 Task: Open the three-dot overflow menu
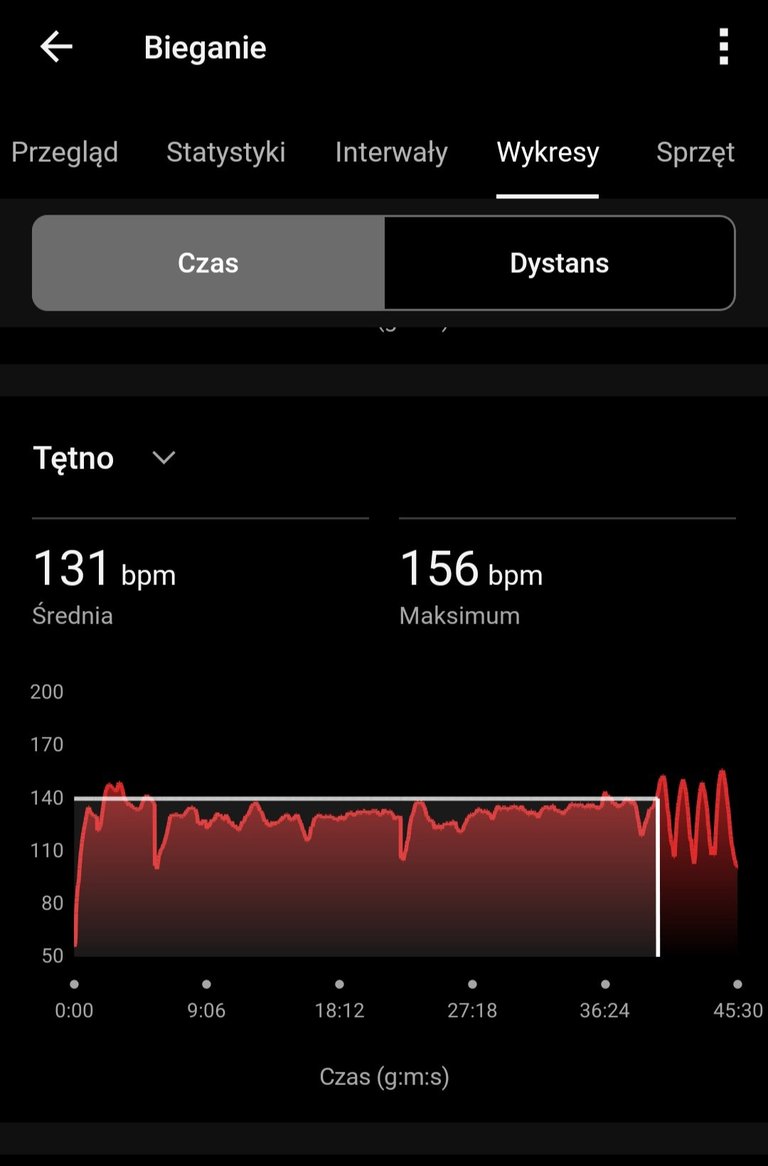coord(723,47)
